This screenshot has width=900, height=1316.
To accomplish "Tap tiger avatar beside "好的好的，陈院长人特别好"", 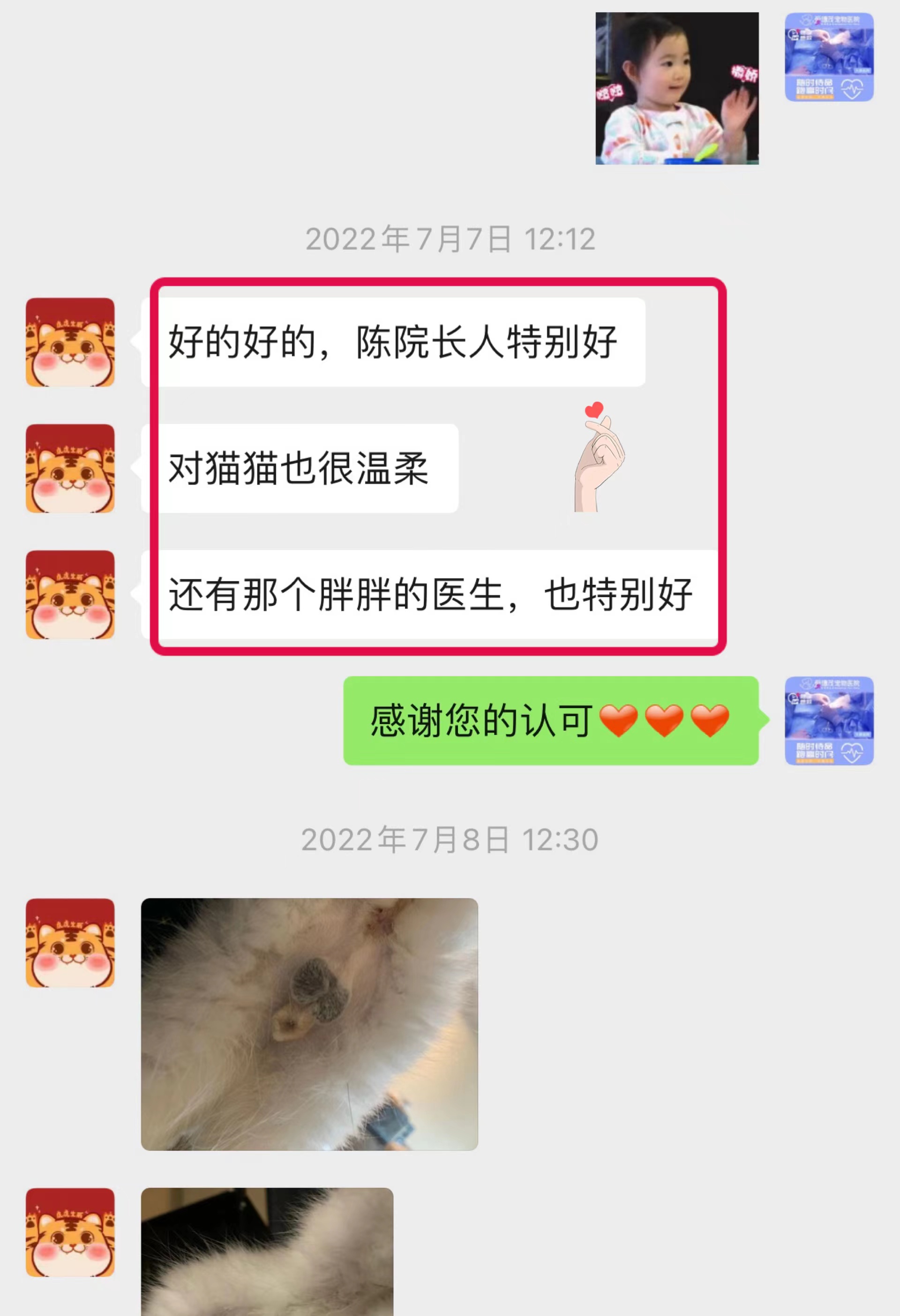I will coord(70,342).
